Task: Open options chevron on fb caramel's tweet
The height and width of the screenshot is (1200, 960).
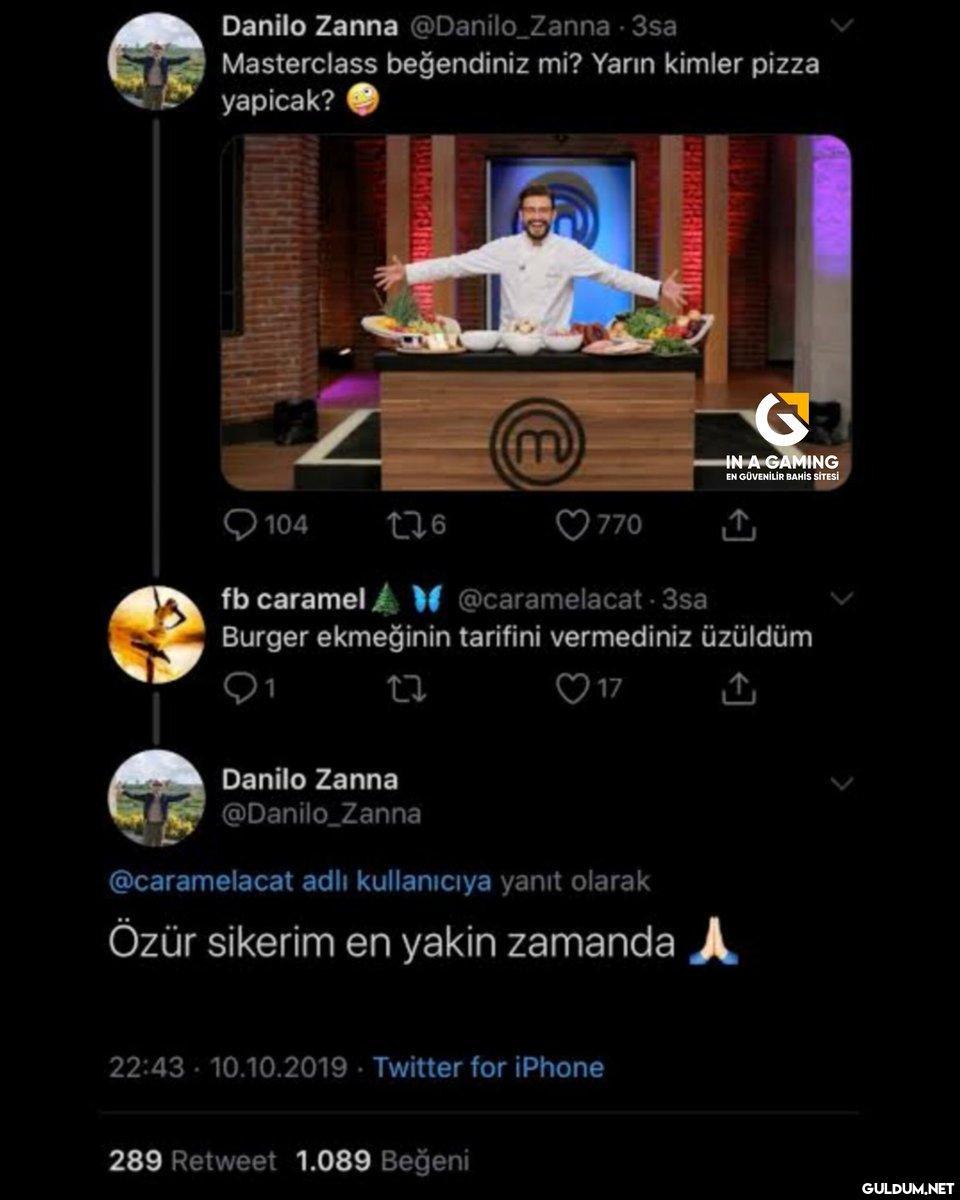Action: [842, 599]
